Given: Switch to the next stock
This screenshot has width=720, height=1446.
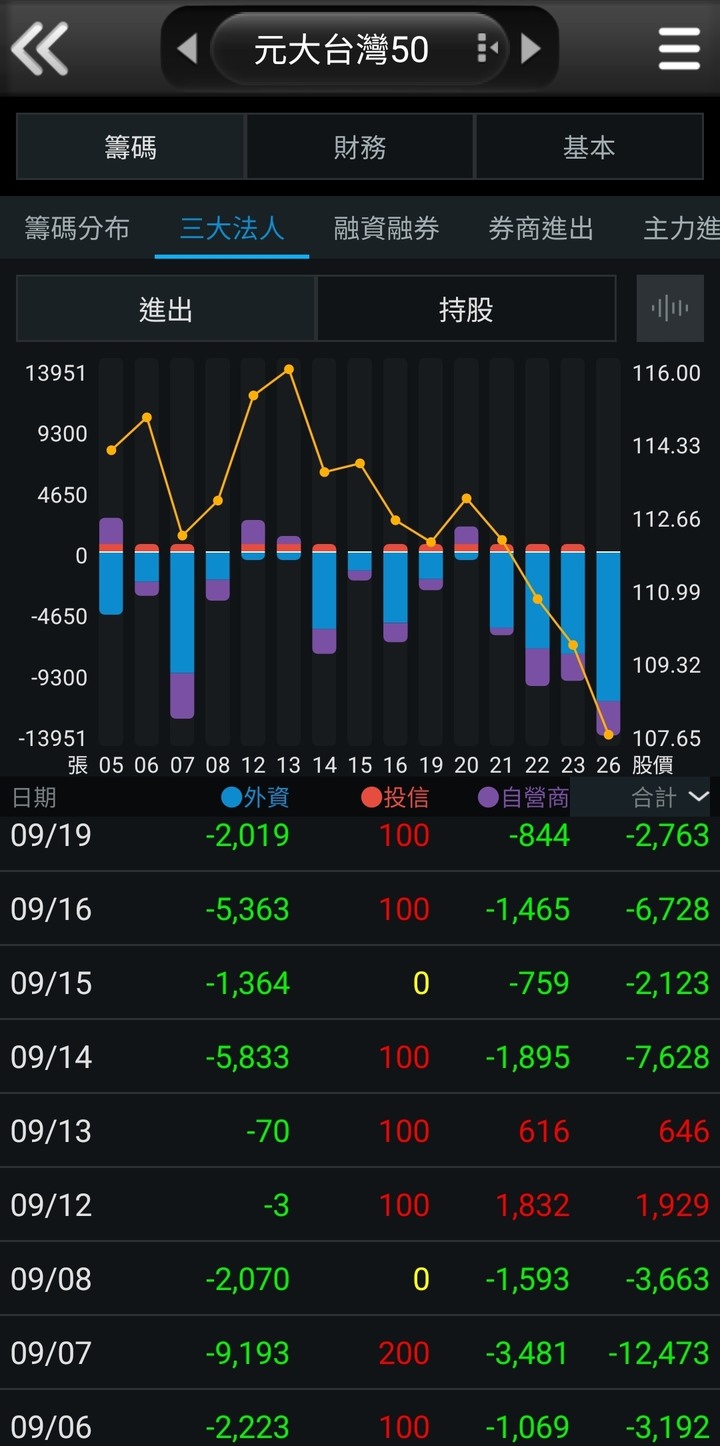Looking at the screenshot, I should click(x=531, y=48).
